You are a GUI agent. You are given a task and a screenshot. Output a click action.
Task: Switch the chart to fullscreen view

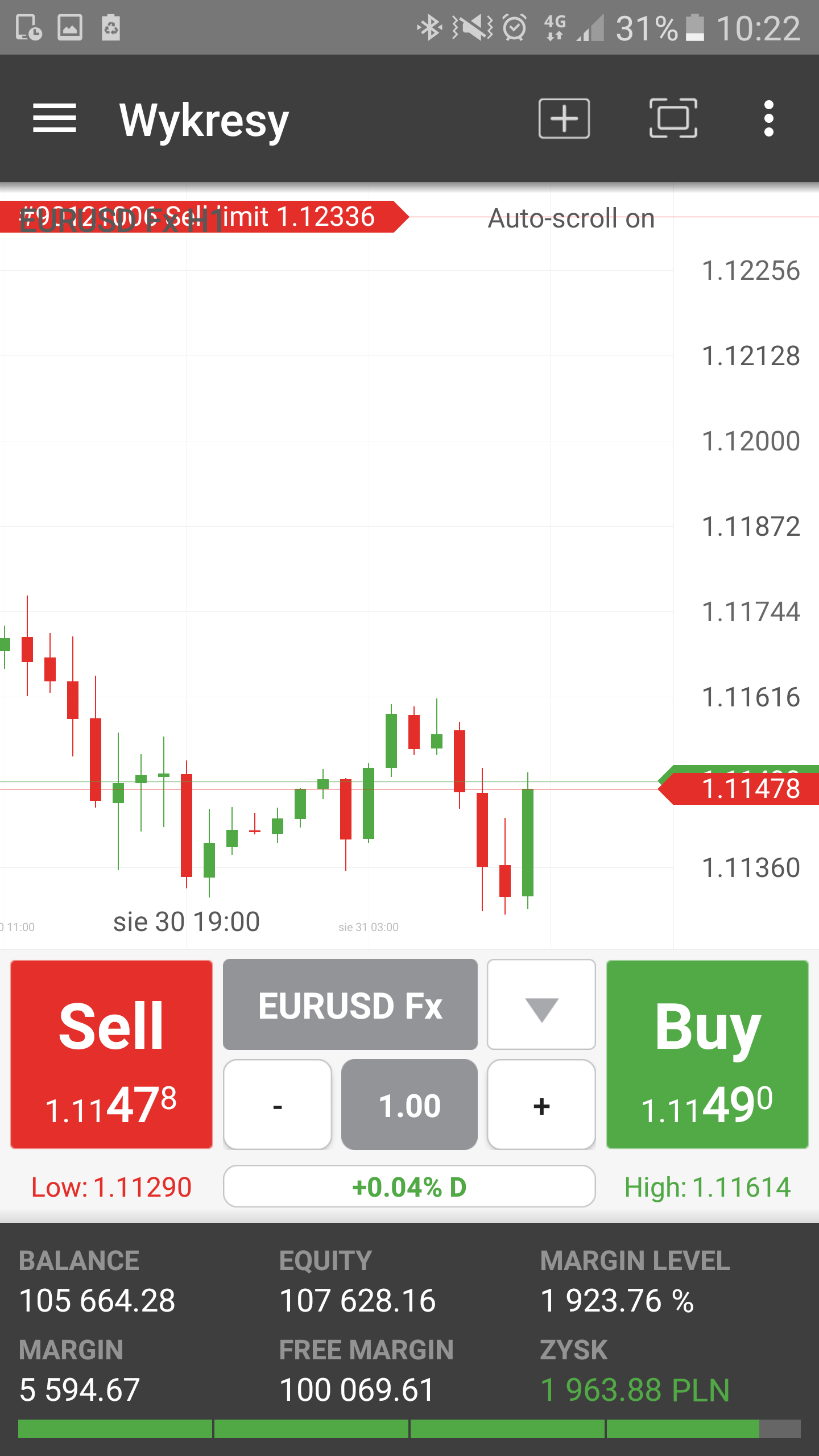[x=673, y=119]
